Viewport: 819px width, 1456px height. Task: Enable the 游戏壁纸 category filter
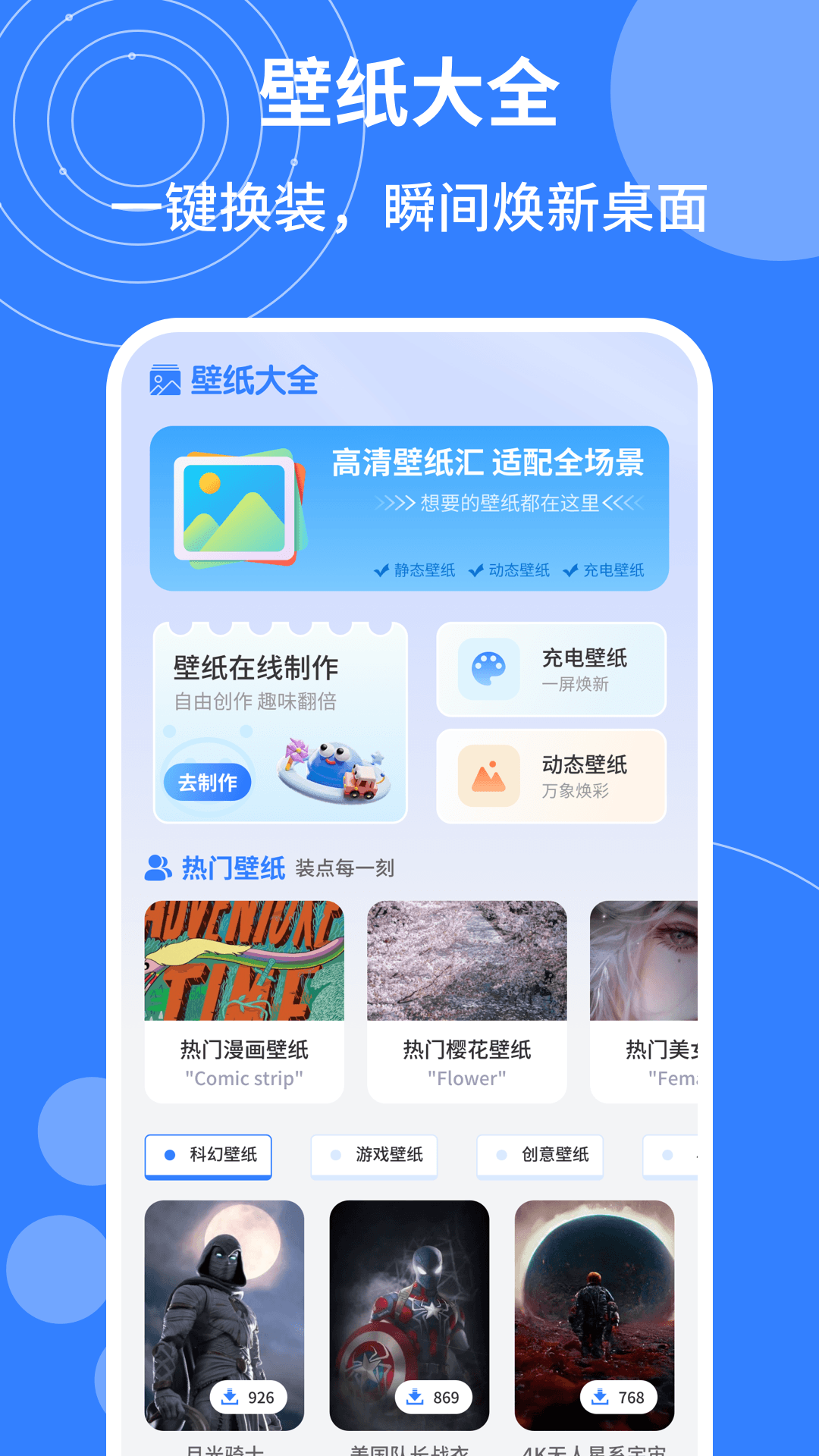(x=375, y=1156)
